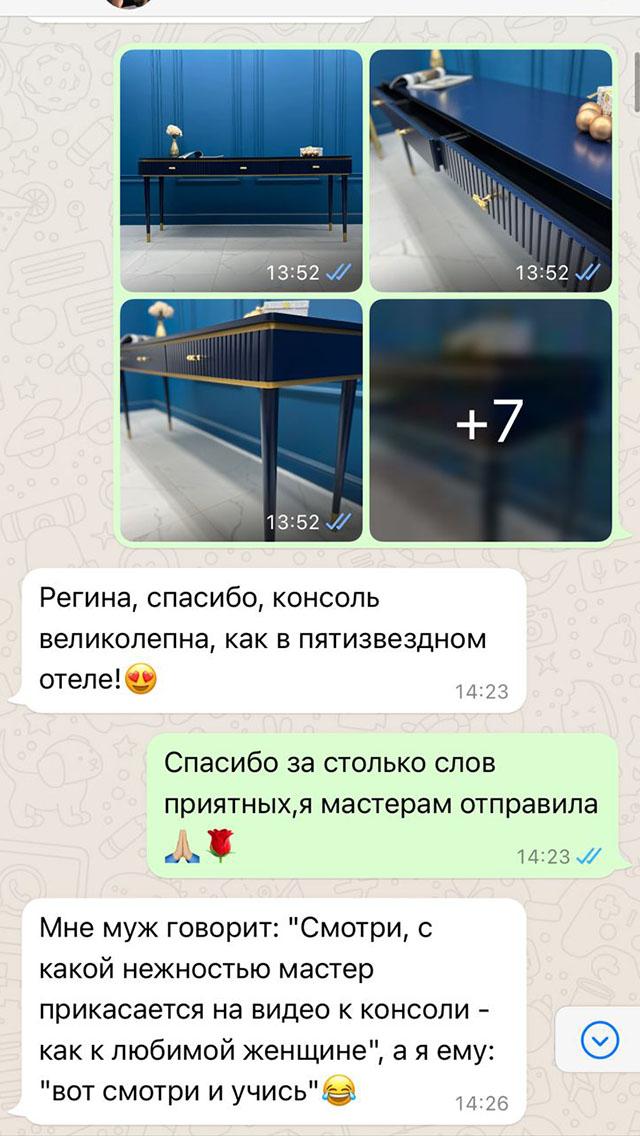Open the first console photo, front view

coord(241,170)
